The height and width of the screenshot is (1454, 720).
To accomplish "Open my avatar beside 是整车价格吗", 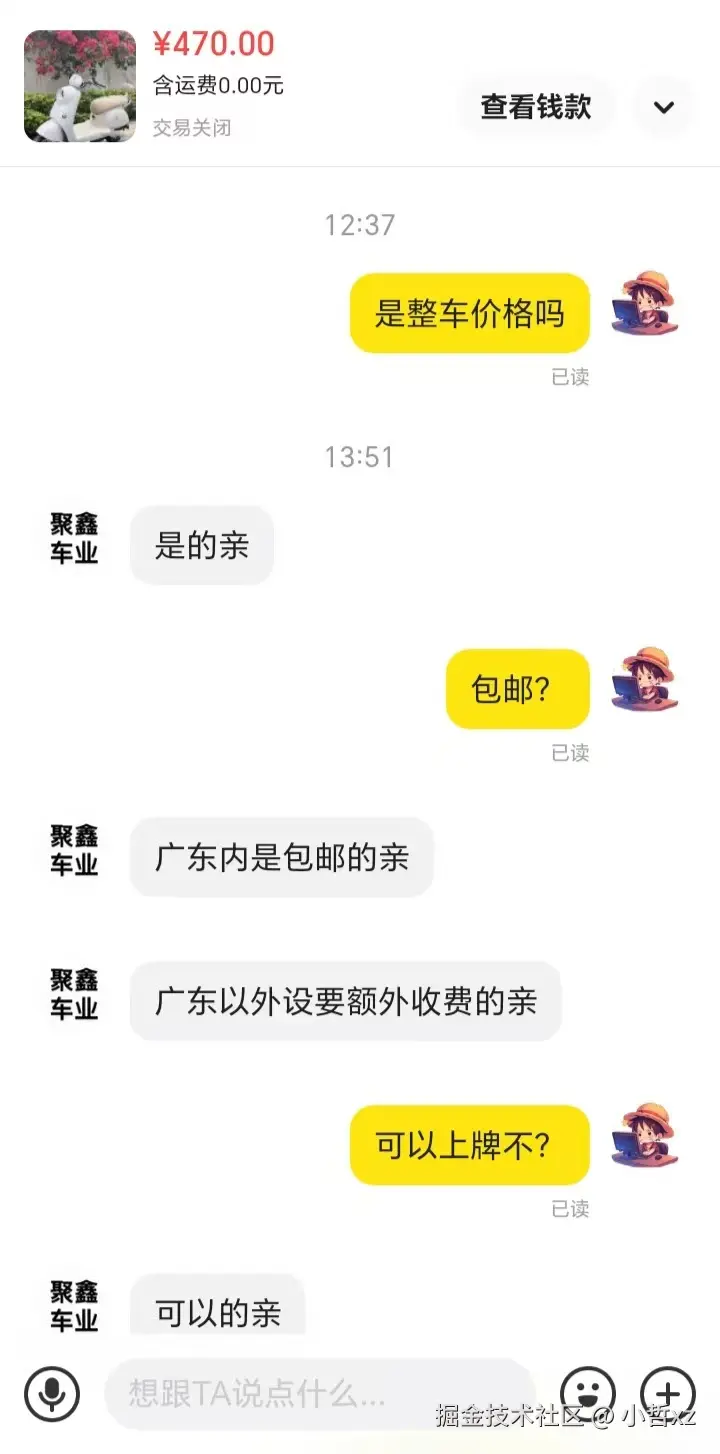I will pos(644,303).
